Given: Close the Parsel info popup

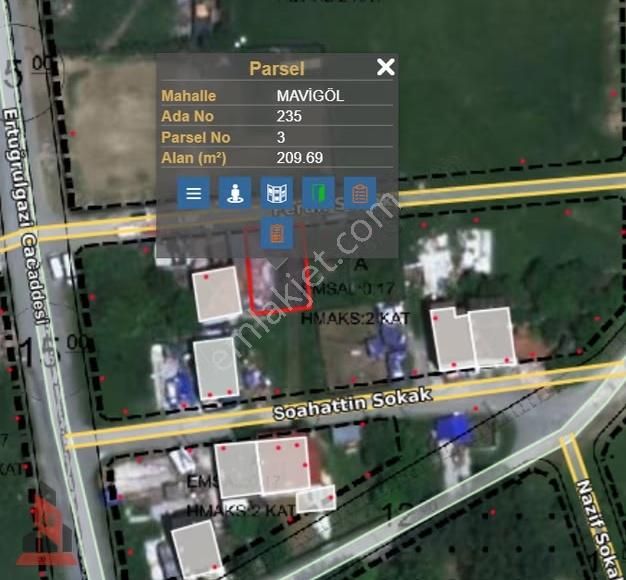Looking at the screenshot, I should 385,68.
